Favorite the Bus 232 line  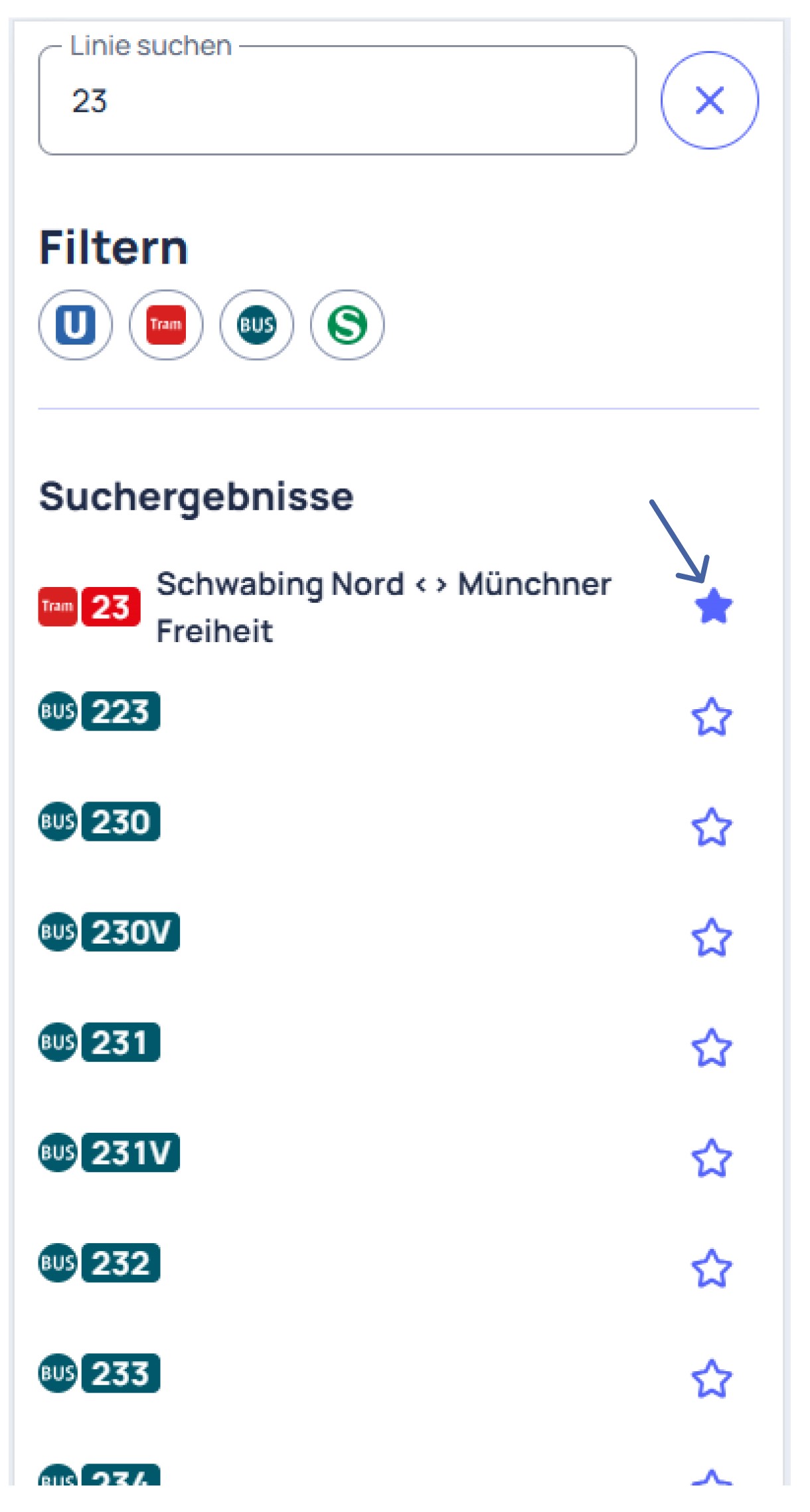[712, 1268]
